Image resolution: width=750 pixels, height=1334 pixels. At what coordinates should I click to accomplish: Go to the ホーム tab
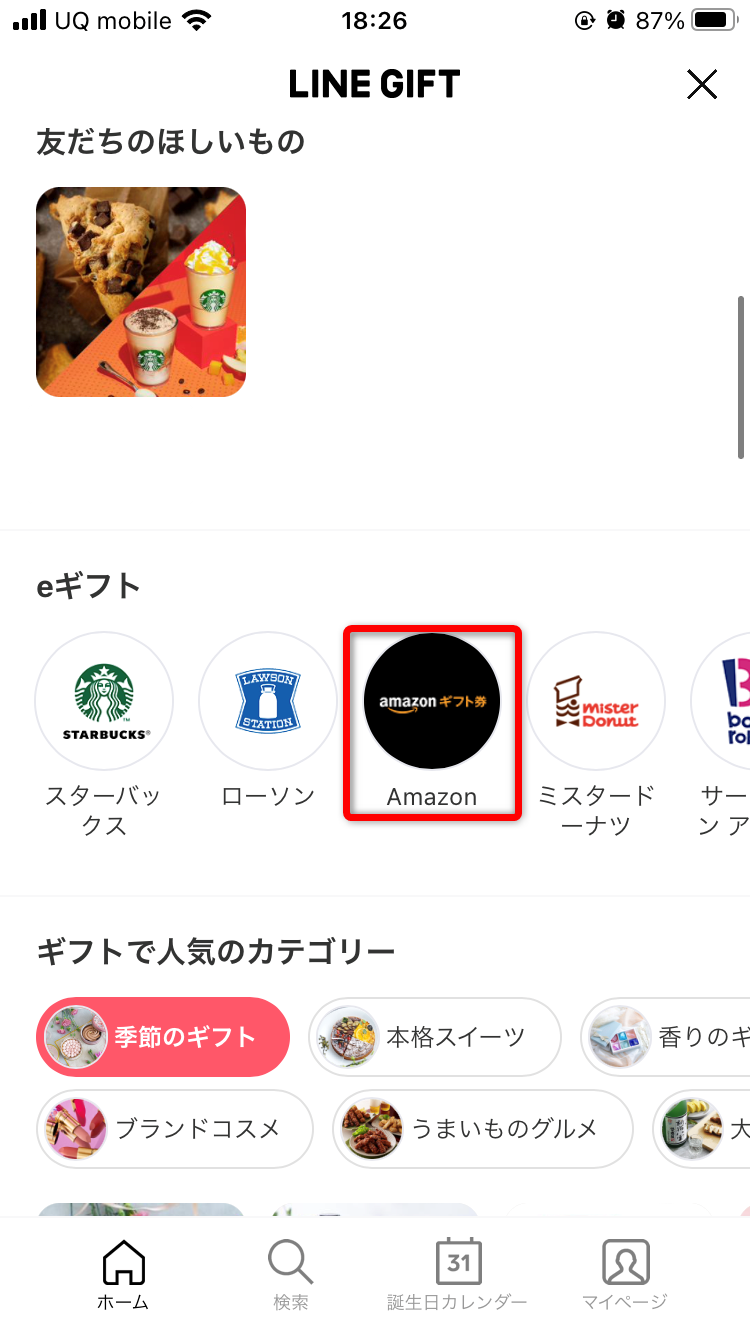point(123,1274)
